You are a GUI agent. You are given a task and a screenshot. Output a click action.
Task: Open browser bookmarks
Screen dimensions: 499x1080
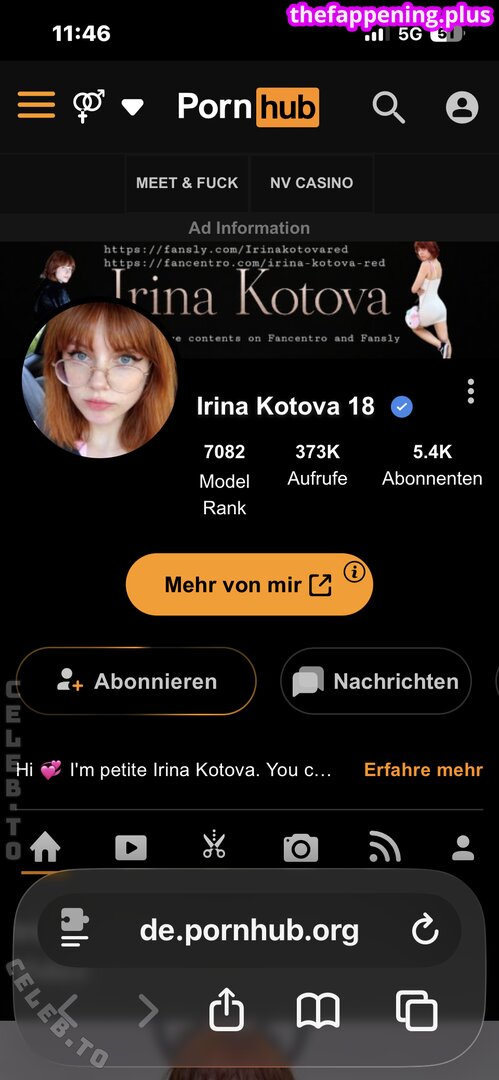pyautogui.click(x=318, y=1010)
